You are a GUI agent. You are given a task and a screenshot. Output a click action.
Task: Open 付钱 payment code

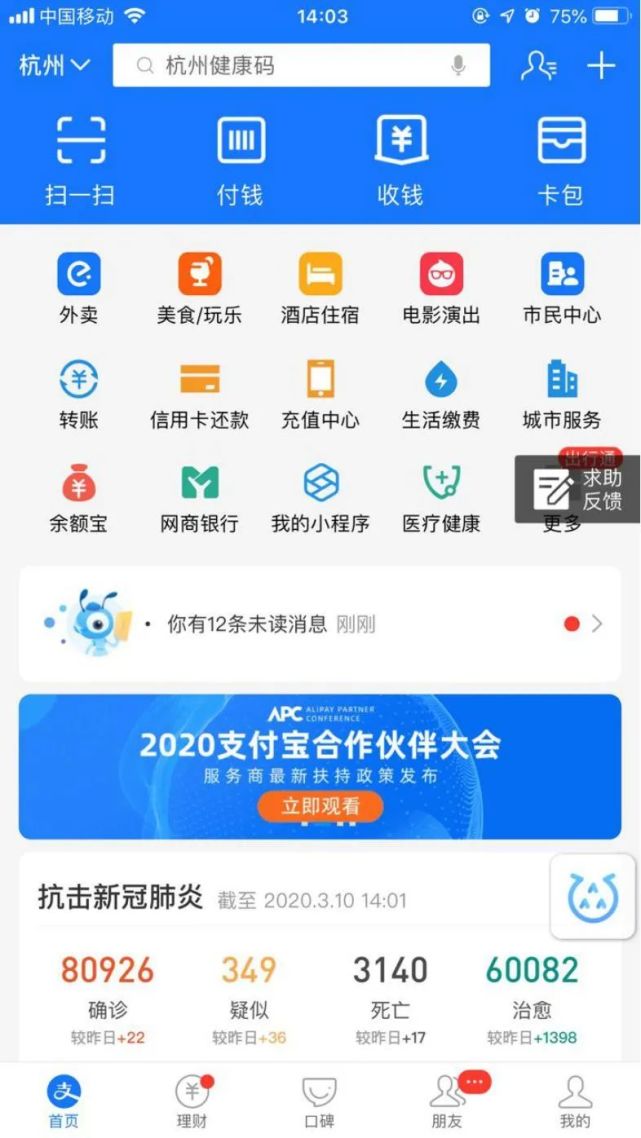pos(240,160)
